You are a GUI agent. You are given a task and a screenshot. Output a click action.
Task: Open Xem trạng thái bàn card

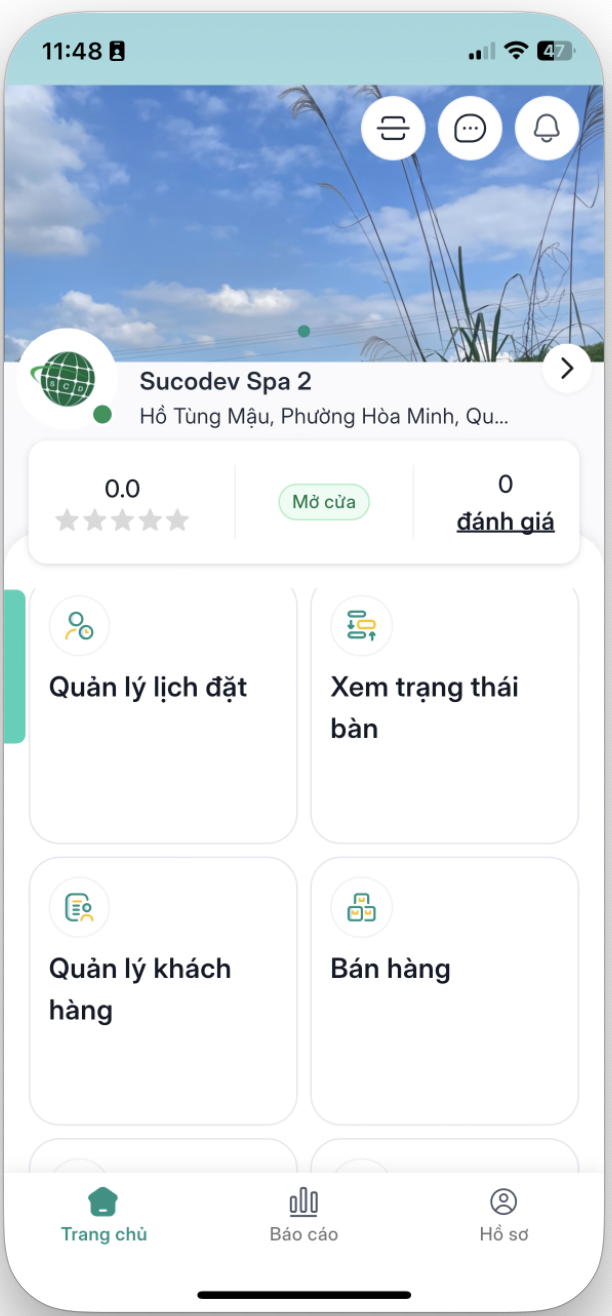point(444,712)
